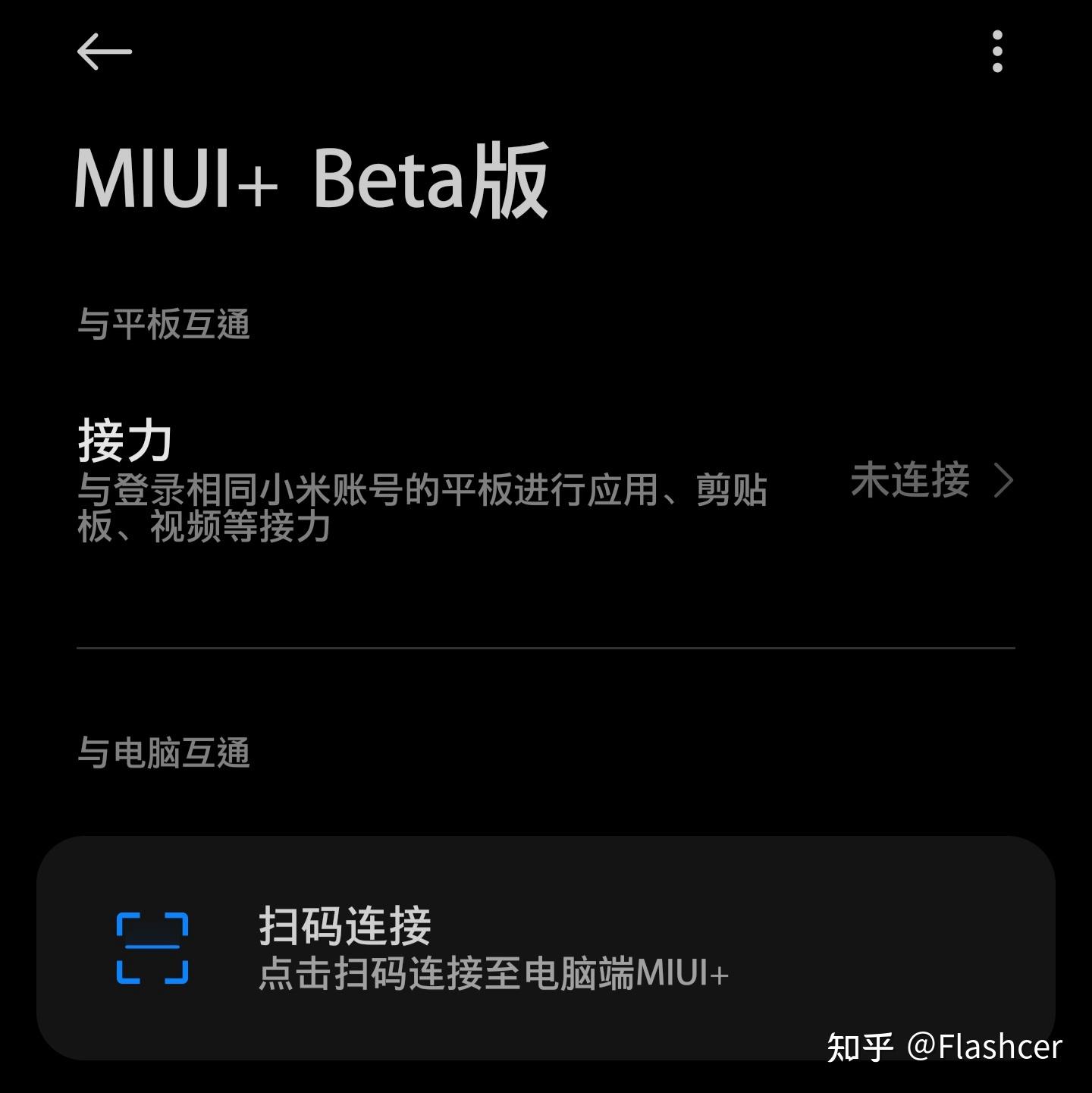Tap the back arrow to leave MIUI+ settings

tap(104, 51)
